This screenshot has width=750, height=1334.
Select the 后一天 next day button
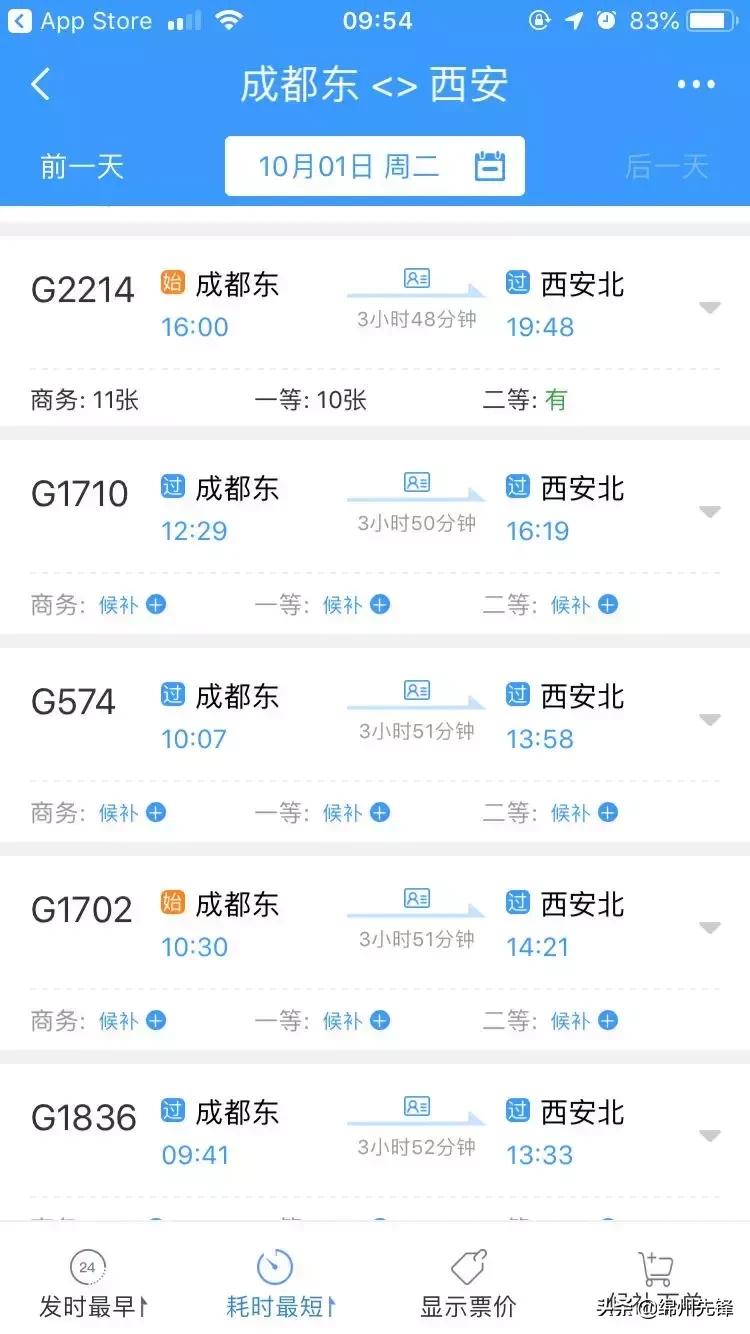pos(668,166)
